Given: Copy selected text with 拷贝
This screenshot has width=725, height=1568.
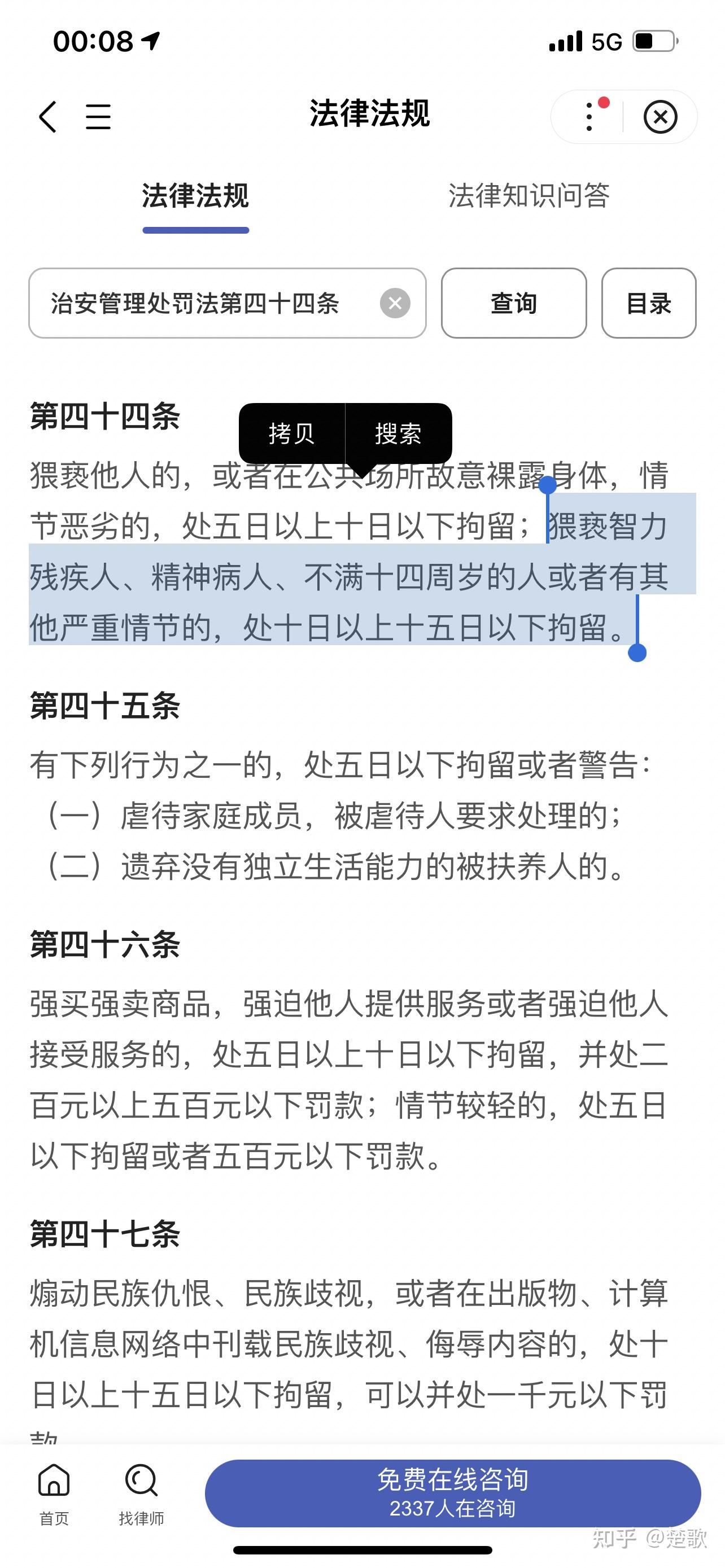Looking at the screenshot, I should [x=291, y=433].
